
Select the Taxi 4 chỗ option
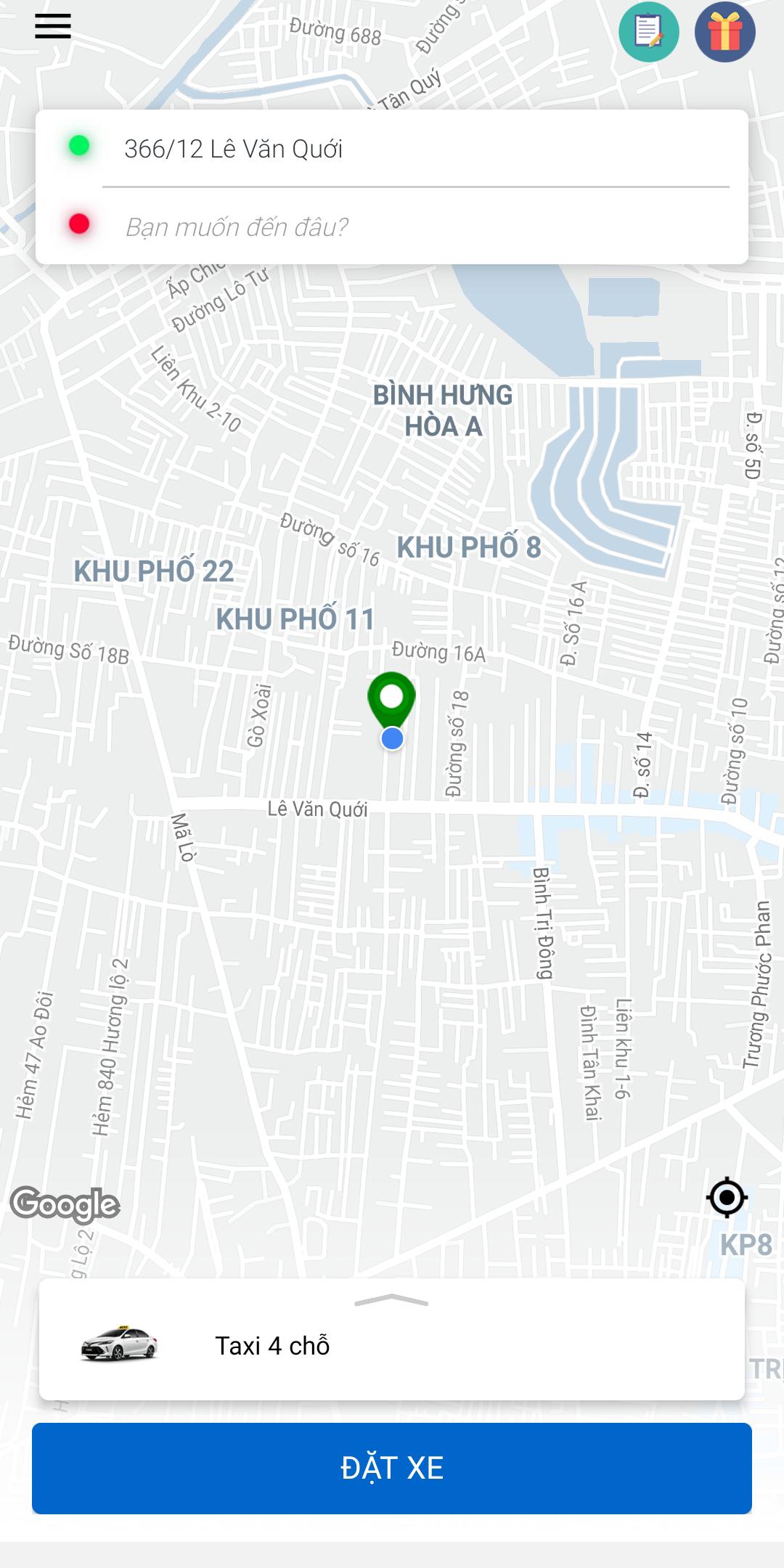(271, 1346)
